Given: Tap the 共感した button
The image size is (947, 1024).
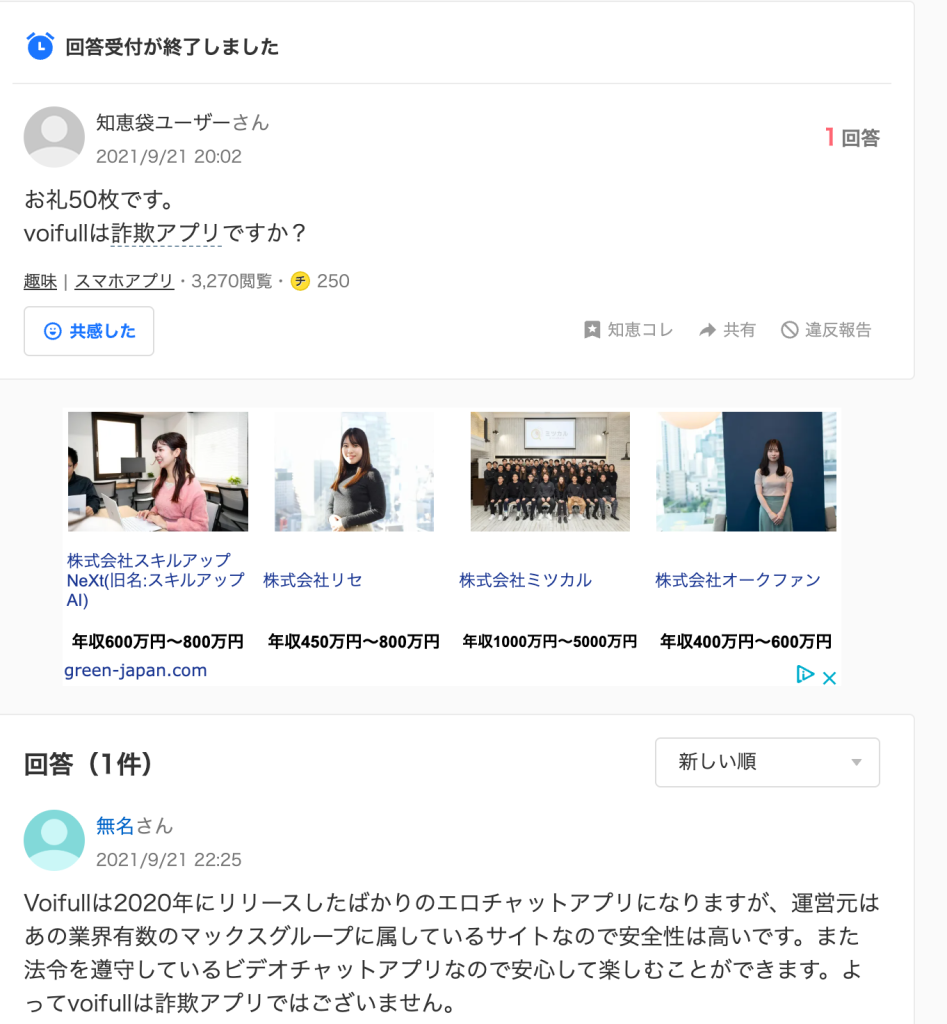Looking at the screenshot, I should [x=89, y=331].
